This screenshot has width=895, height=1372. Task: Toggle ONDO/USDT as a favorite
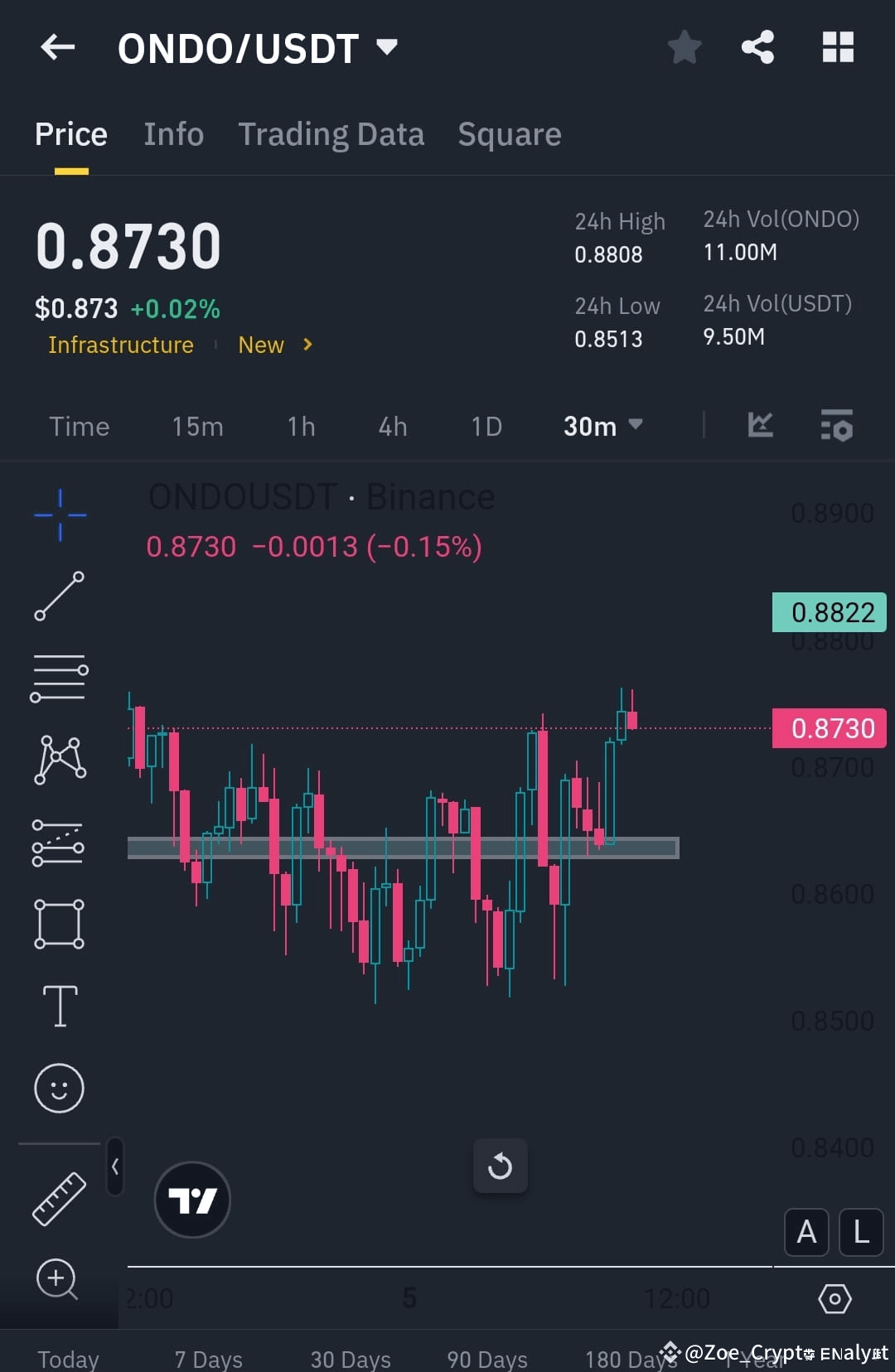coord(685,46)
